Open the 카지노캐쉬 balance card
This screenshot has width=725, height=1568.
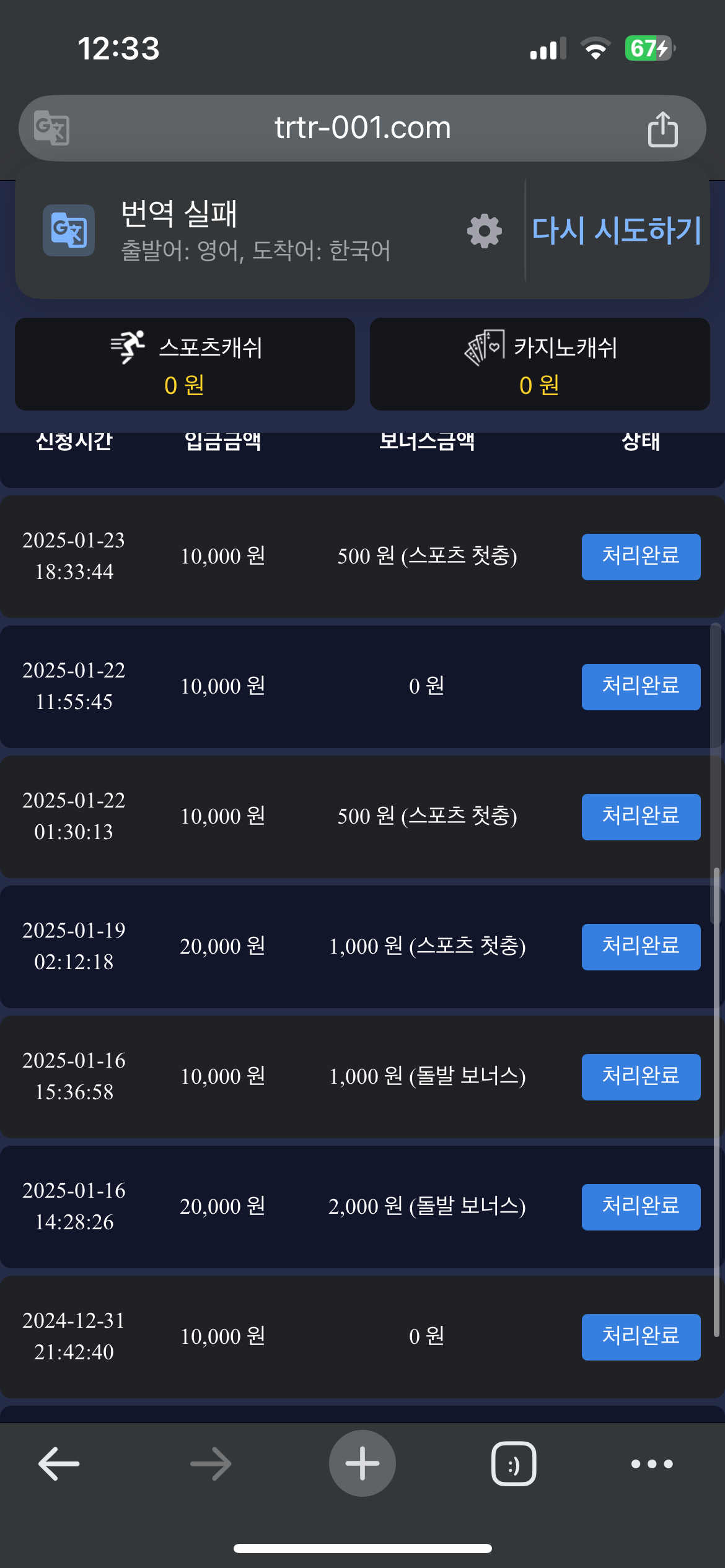point(540,364)
